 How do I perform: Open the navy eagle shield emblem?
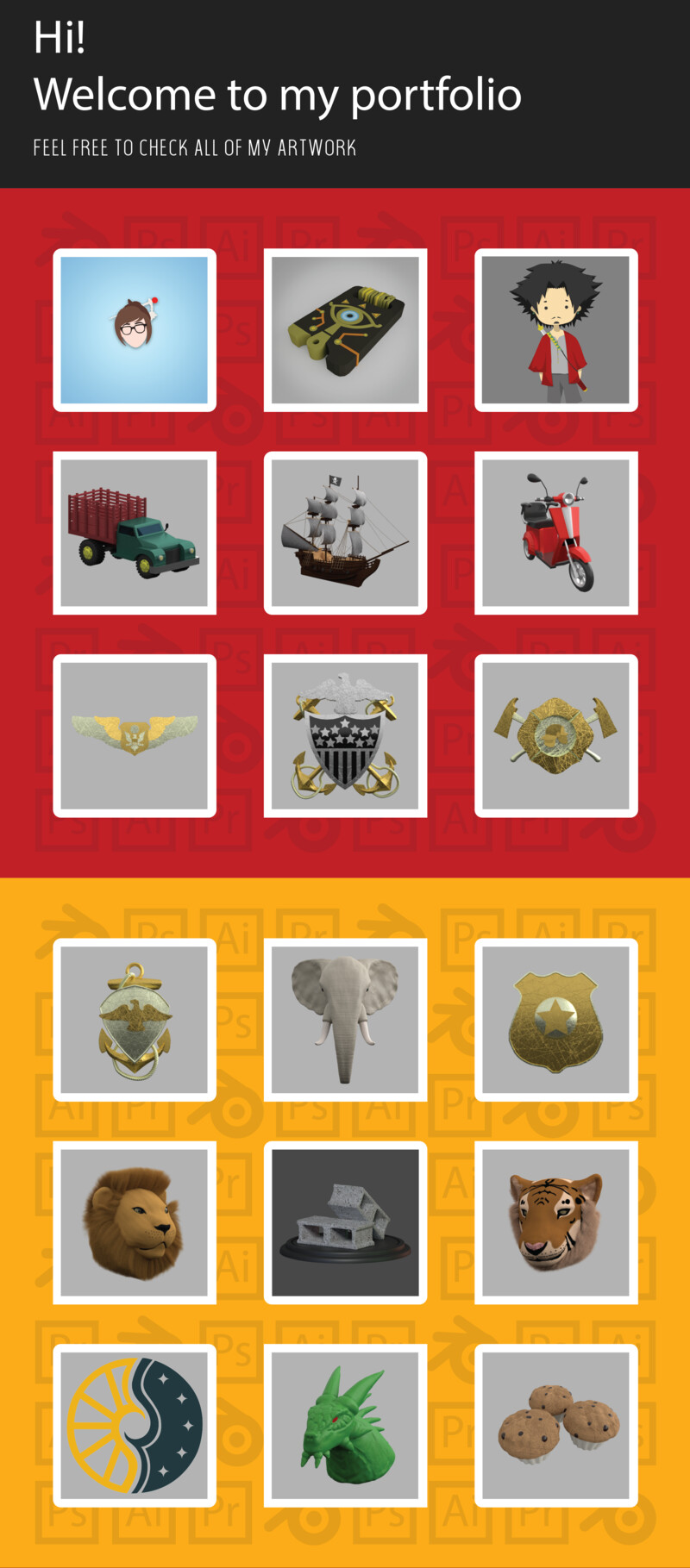coord(345,735)
